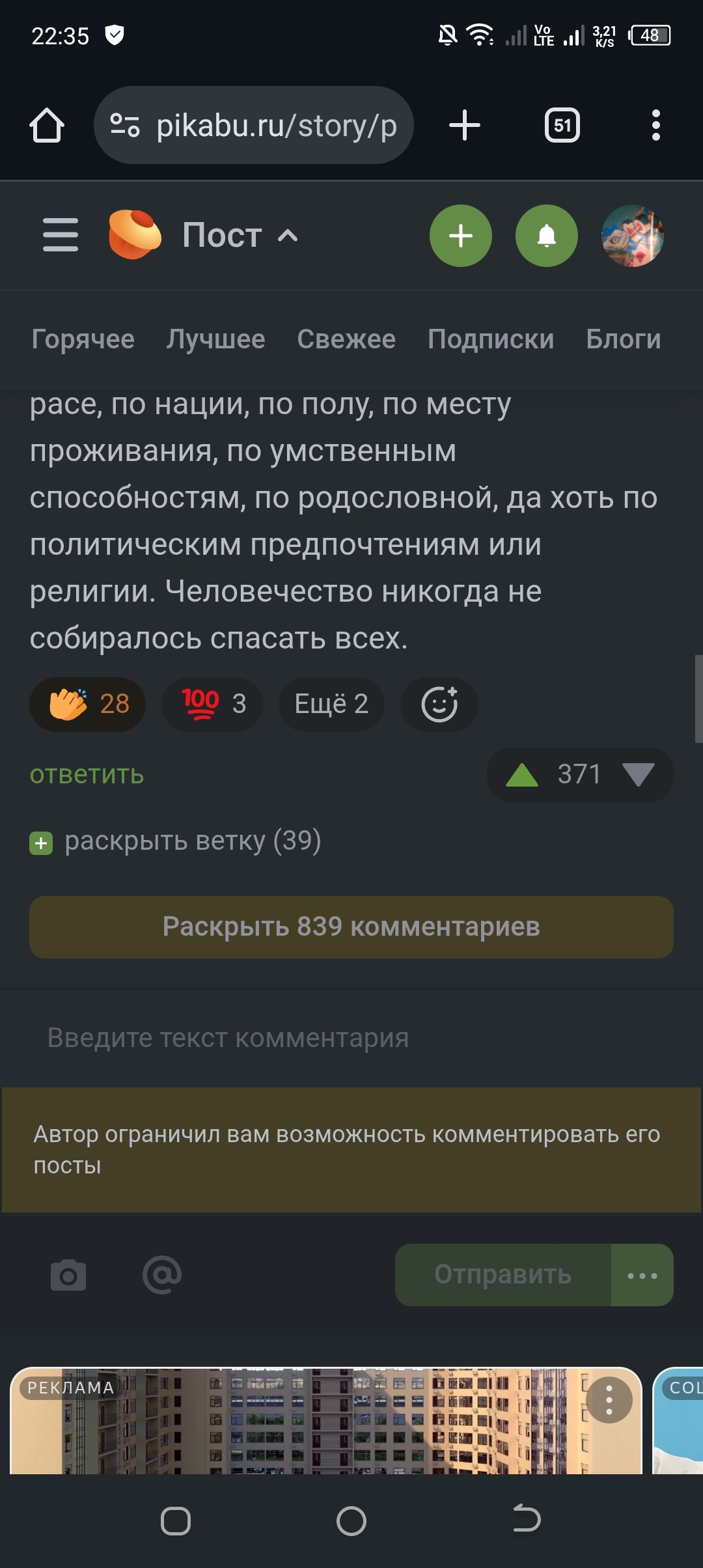Tap the 100 emoji reaction

[x=212, y=704]
